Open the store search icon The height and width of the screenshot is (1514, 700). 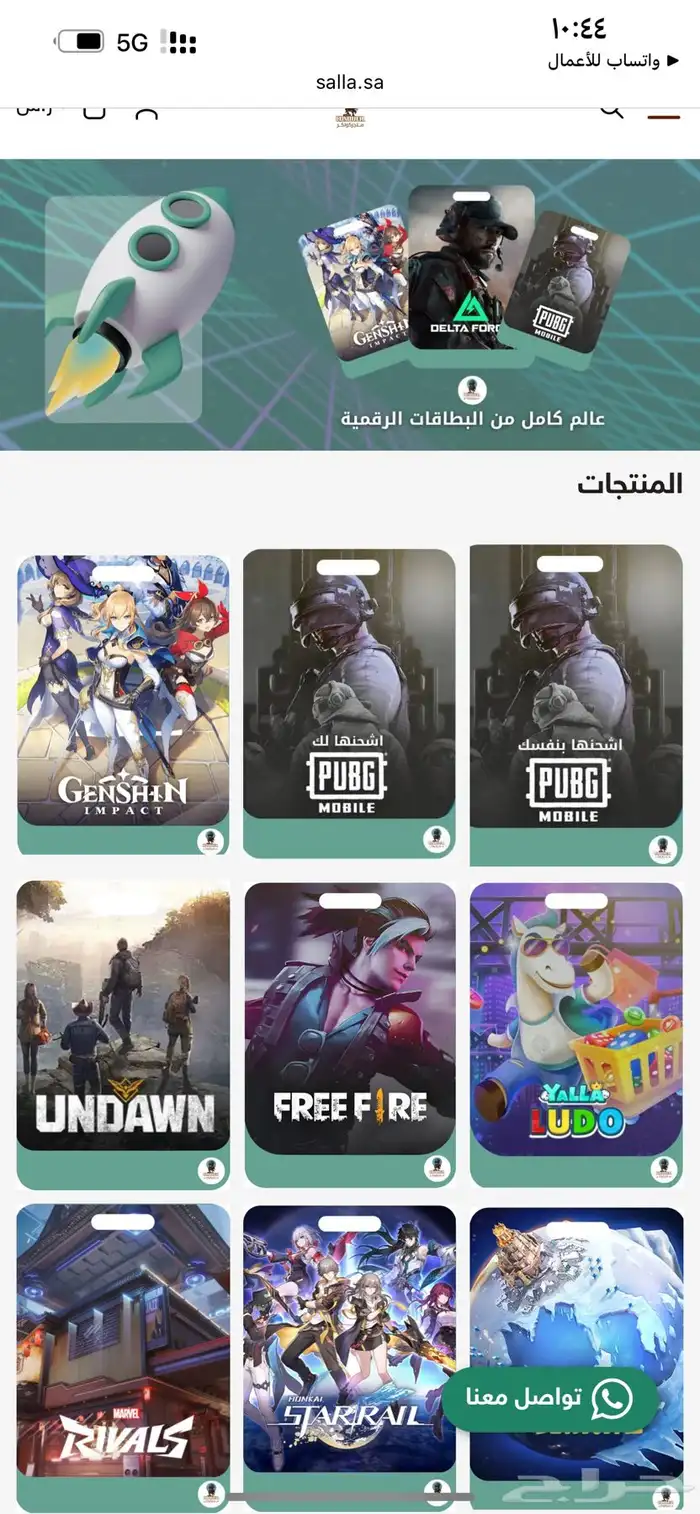point(612,110)
